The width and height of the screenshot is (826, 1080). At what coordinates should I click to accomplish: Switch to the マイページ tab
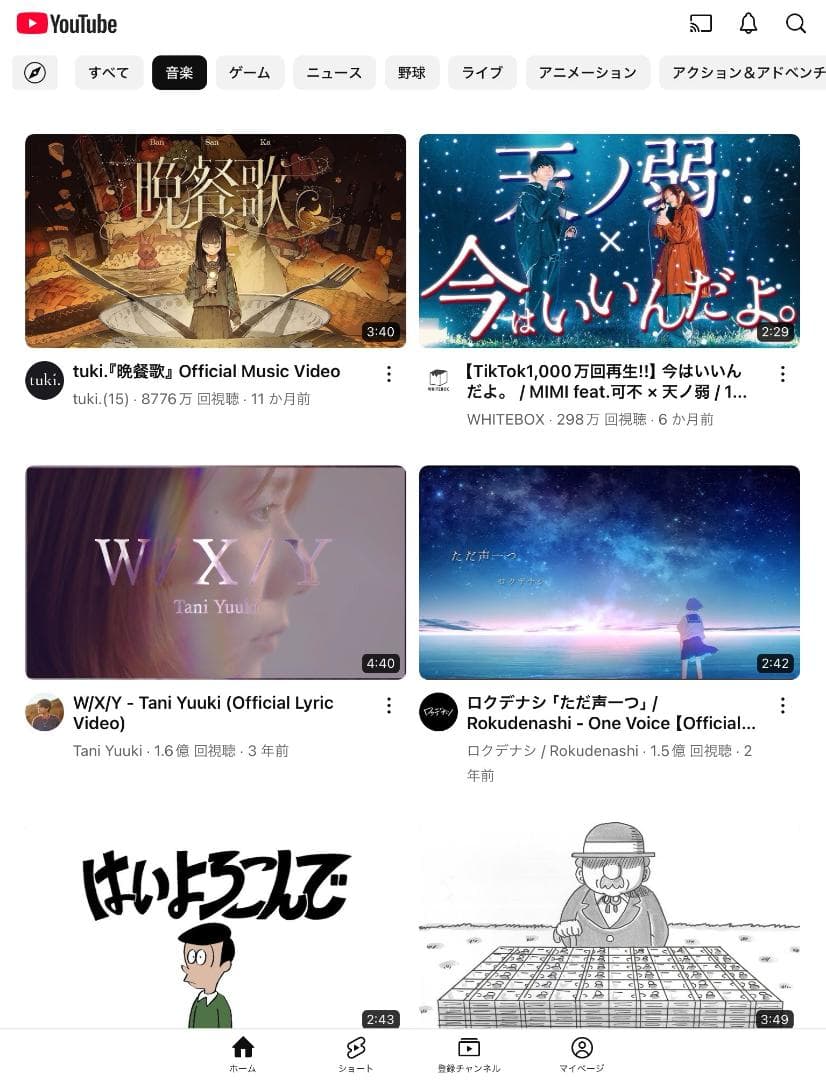pos(582,1054)
